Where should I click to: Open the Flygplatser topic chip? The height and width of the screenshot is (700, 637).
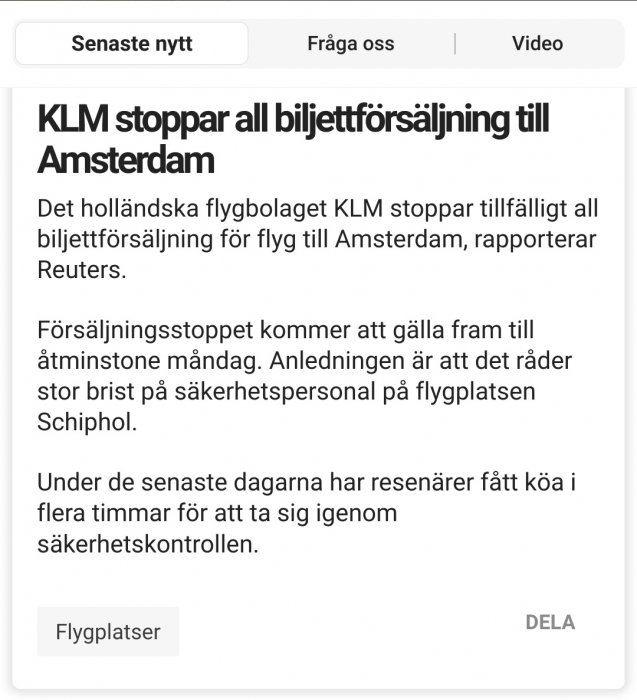click(x=108, y=632)
